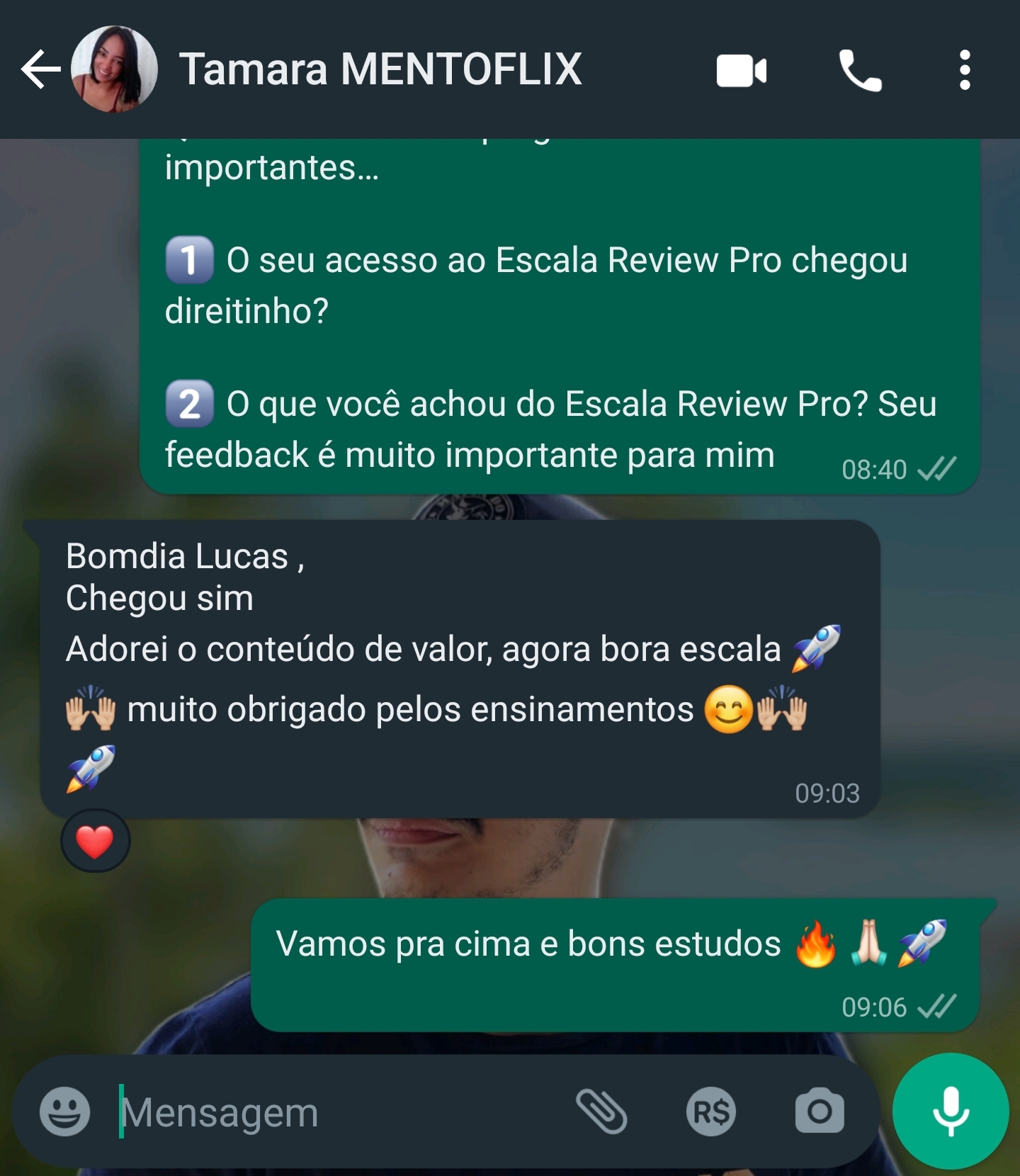View Tamara MENTOFLIX contact info
Screen dimensions: 1020x1176
[380, 69]
